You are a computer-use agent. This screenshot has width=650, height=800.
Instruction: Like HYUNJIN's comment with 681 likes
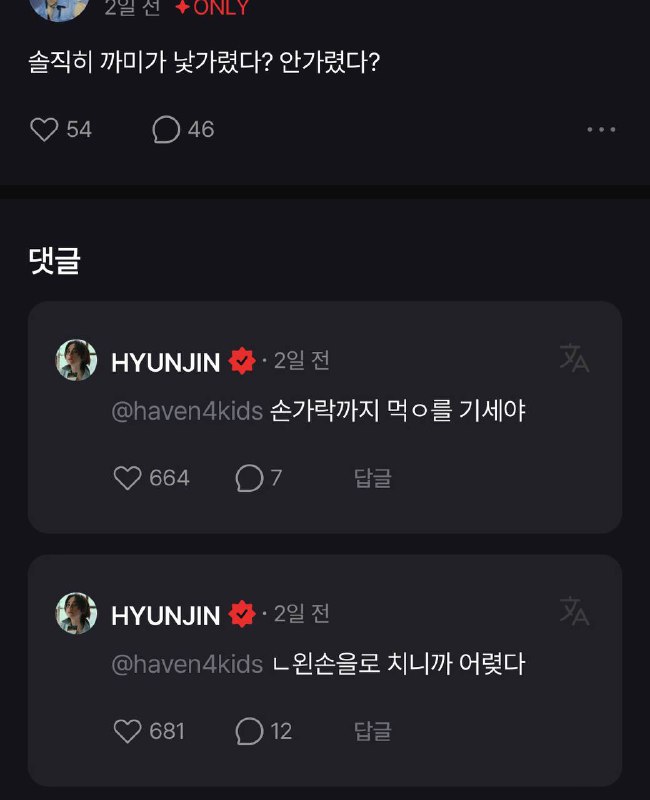pyautogui.click(x=128, y=731)
